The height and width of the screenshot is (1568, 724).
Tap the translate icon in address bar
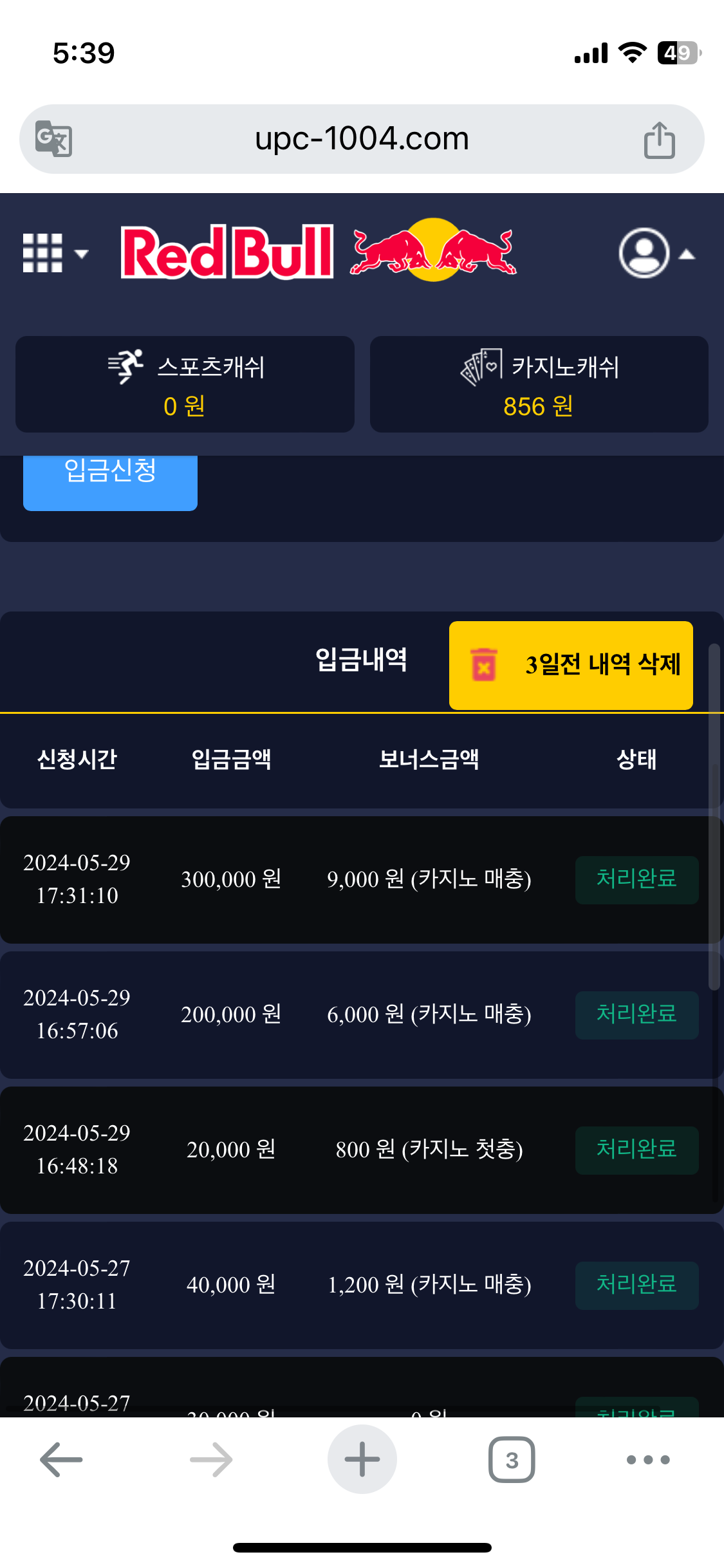coord(53,138)
